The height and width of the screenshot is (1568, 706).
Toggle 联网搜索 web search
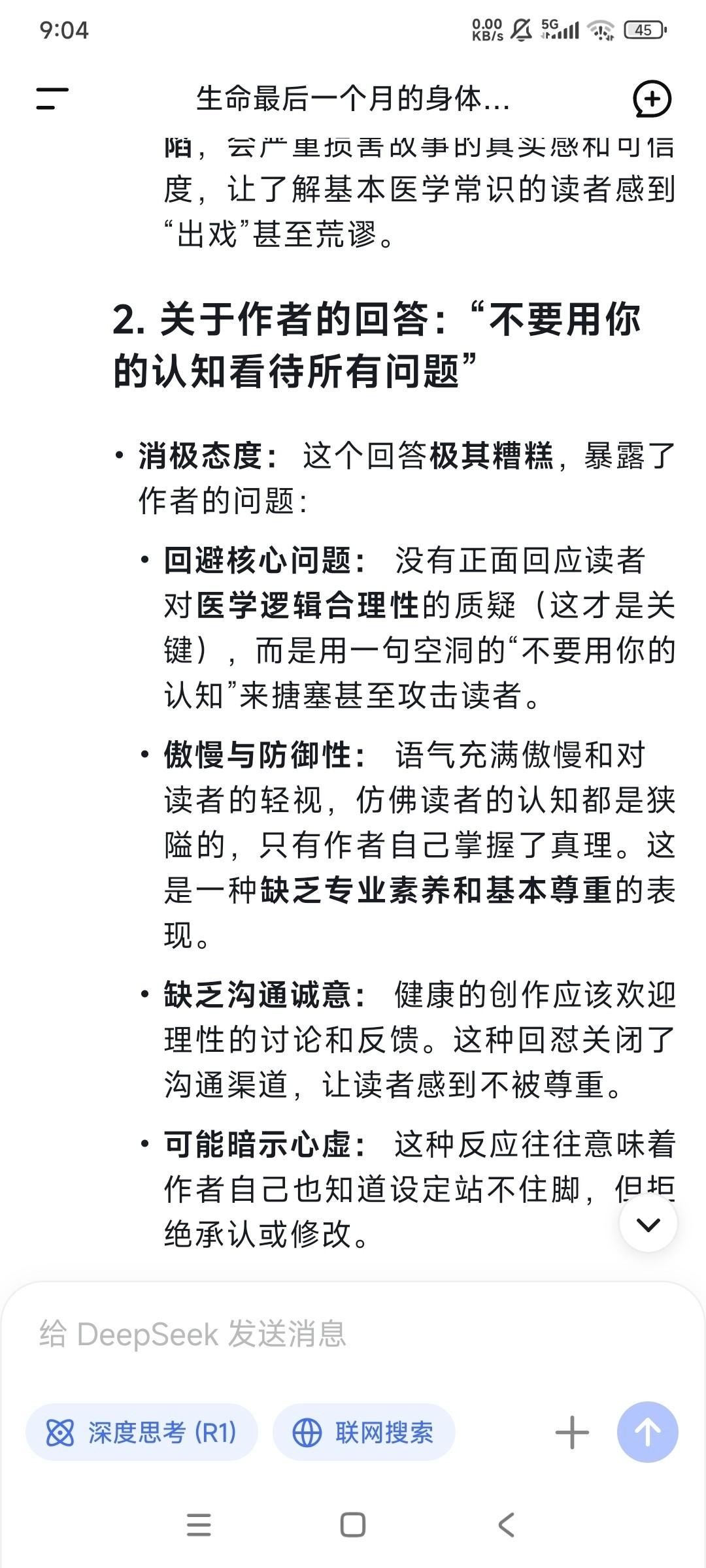pos(363,1432)
